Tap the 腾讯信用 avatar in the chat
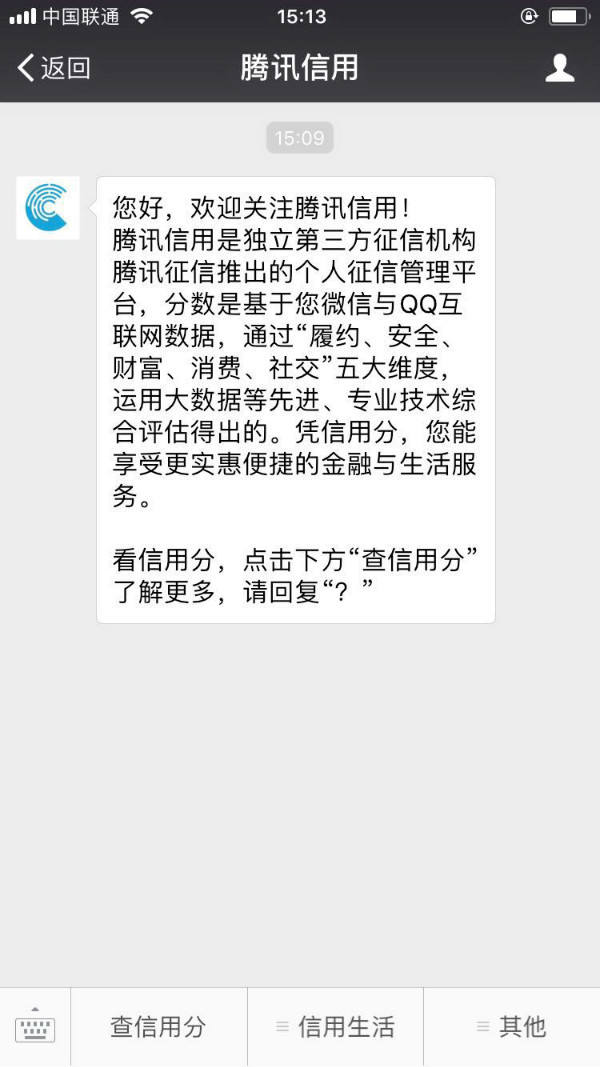The width and height of the screenshot is (600, 1067). [48, 208]
